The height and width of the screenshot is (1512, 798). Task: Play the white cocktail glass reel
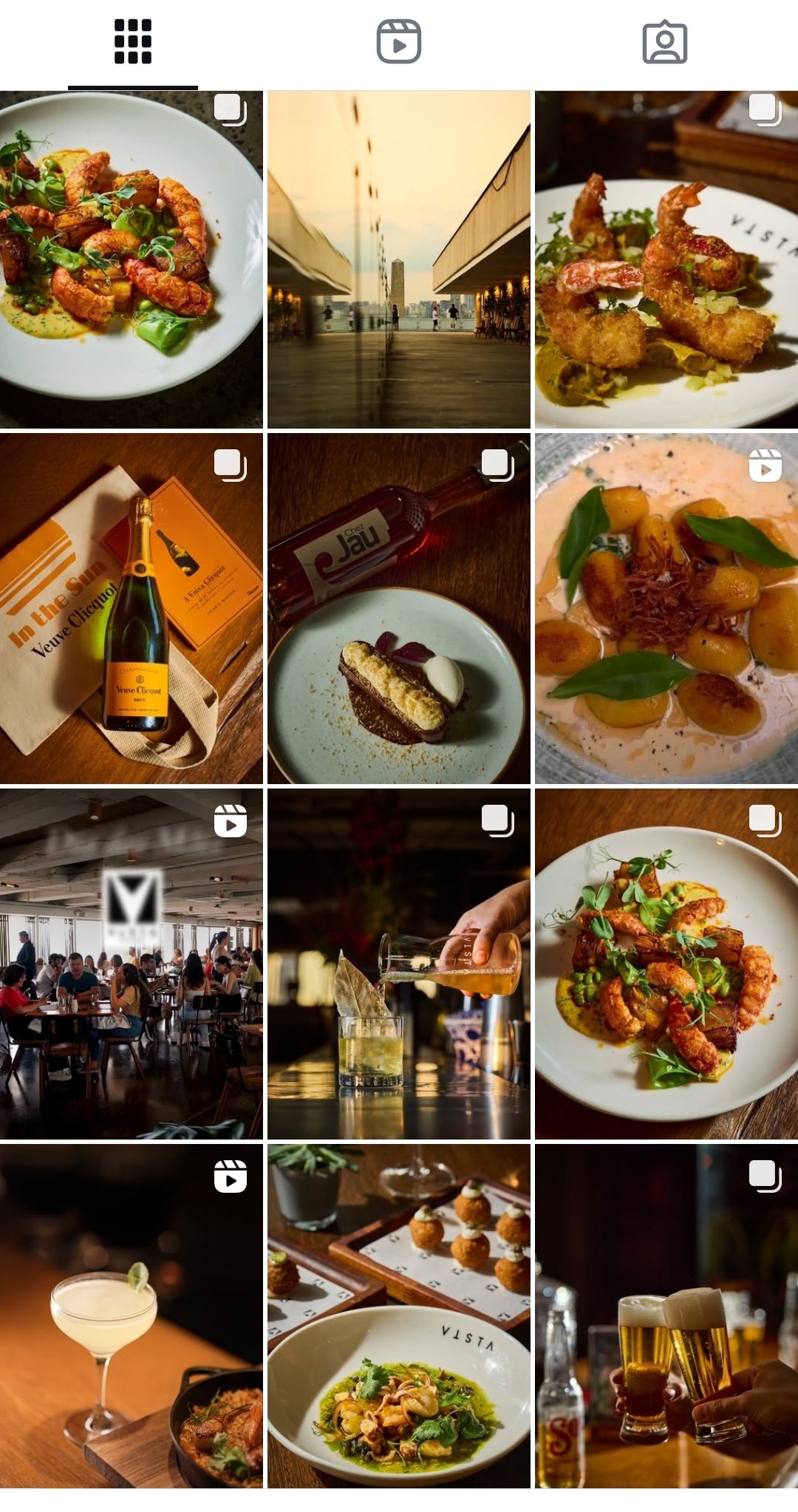tap(132, 1316)
